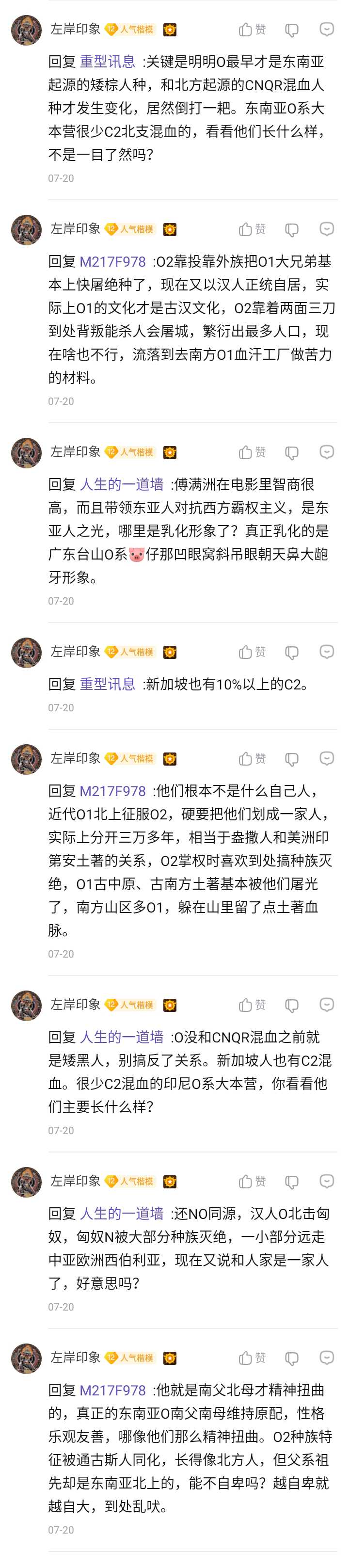Open the 人生的一道墙 link in the 傅满洲 comment
The width and height of the screenshot is (349, 1568).
[122, 484]
